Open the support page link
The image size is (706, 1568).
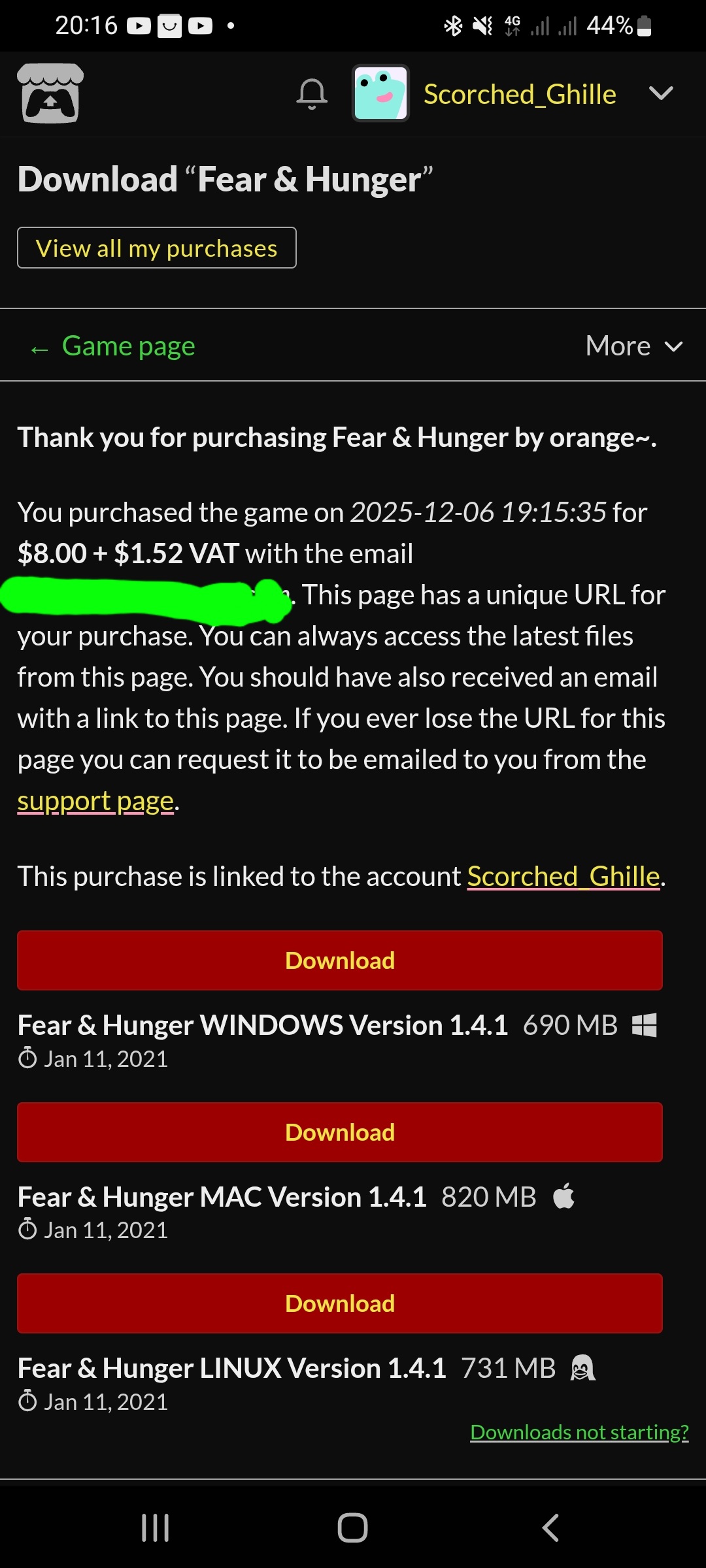pos(95,801)
